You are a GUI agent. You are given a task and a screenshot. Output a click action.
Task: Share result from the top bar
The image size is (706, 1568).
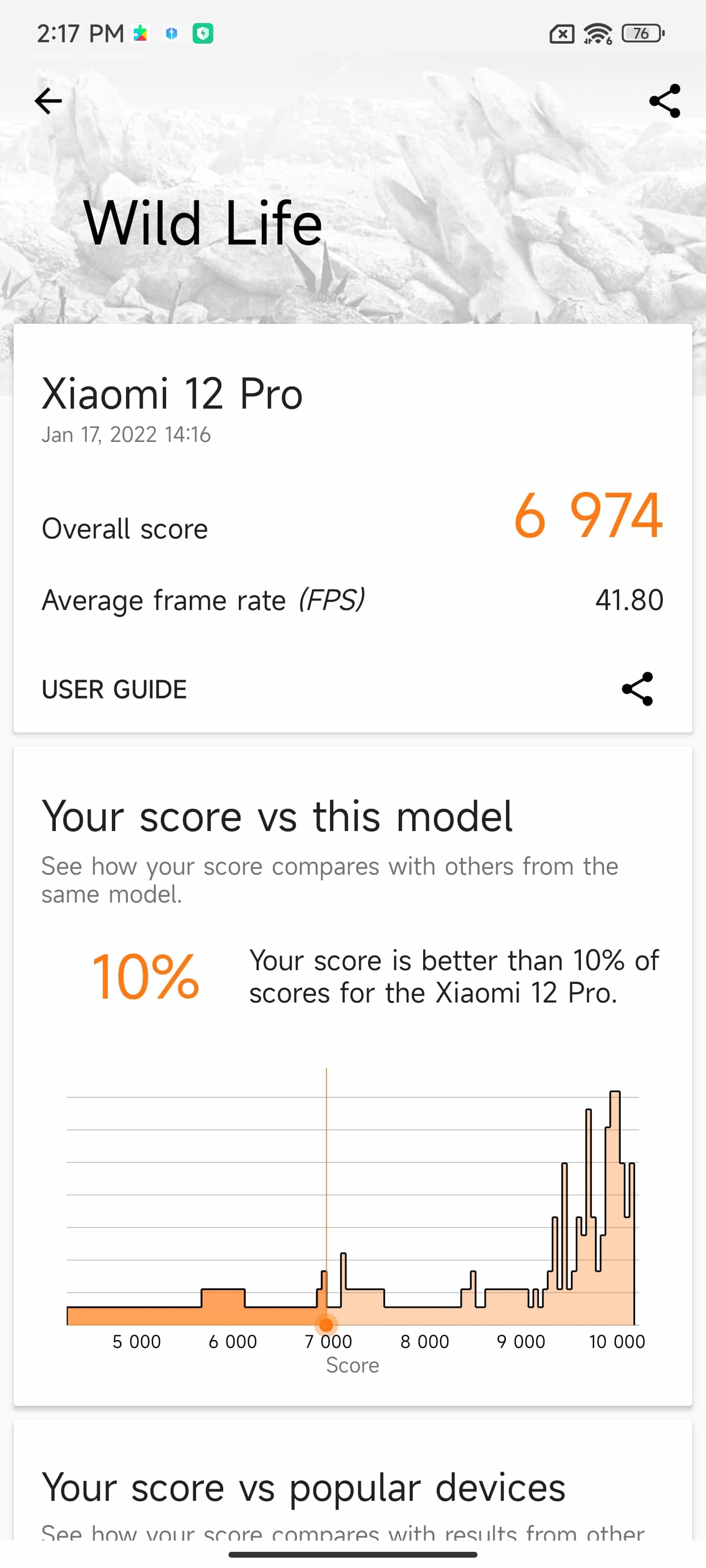pos(665,101)
